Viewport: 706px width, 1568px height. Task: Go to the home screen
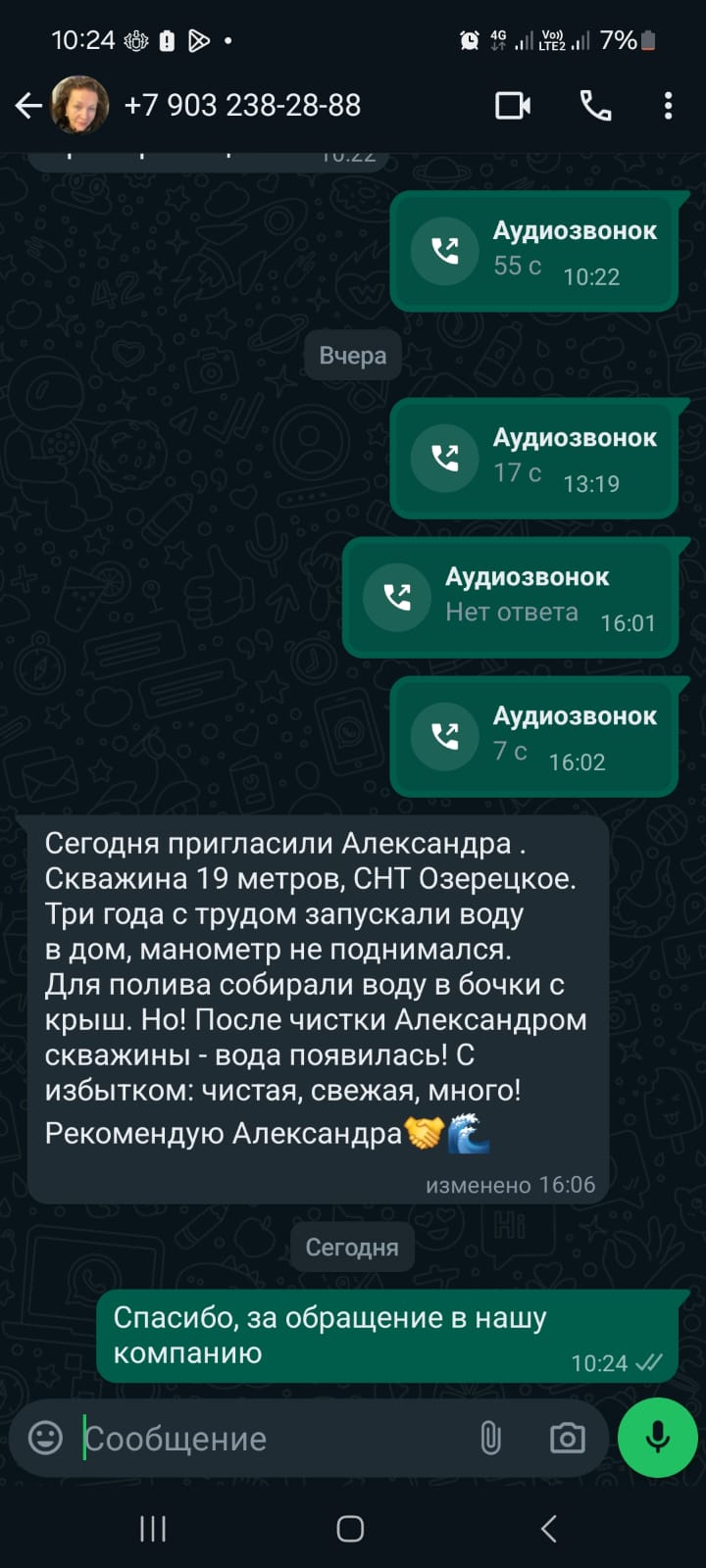(x=350, y=1528)
